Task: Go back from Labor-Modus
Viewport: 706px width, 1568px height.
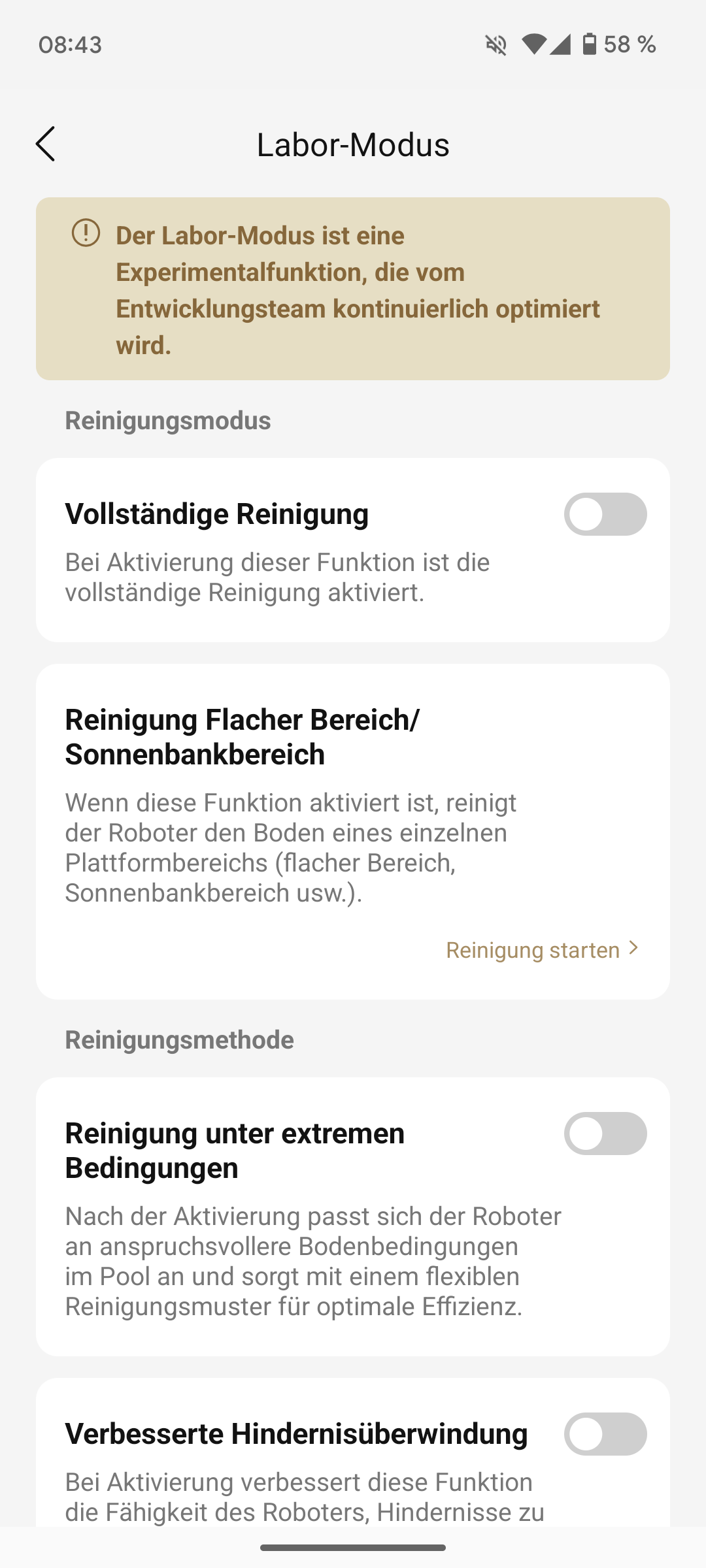Action: (x=46, y=144)
